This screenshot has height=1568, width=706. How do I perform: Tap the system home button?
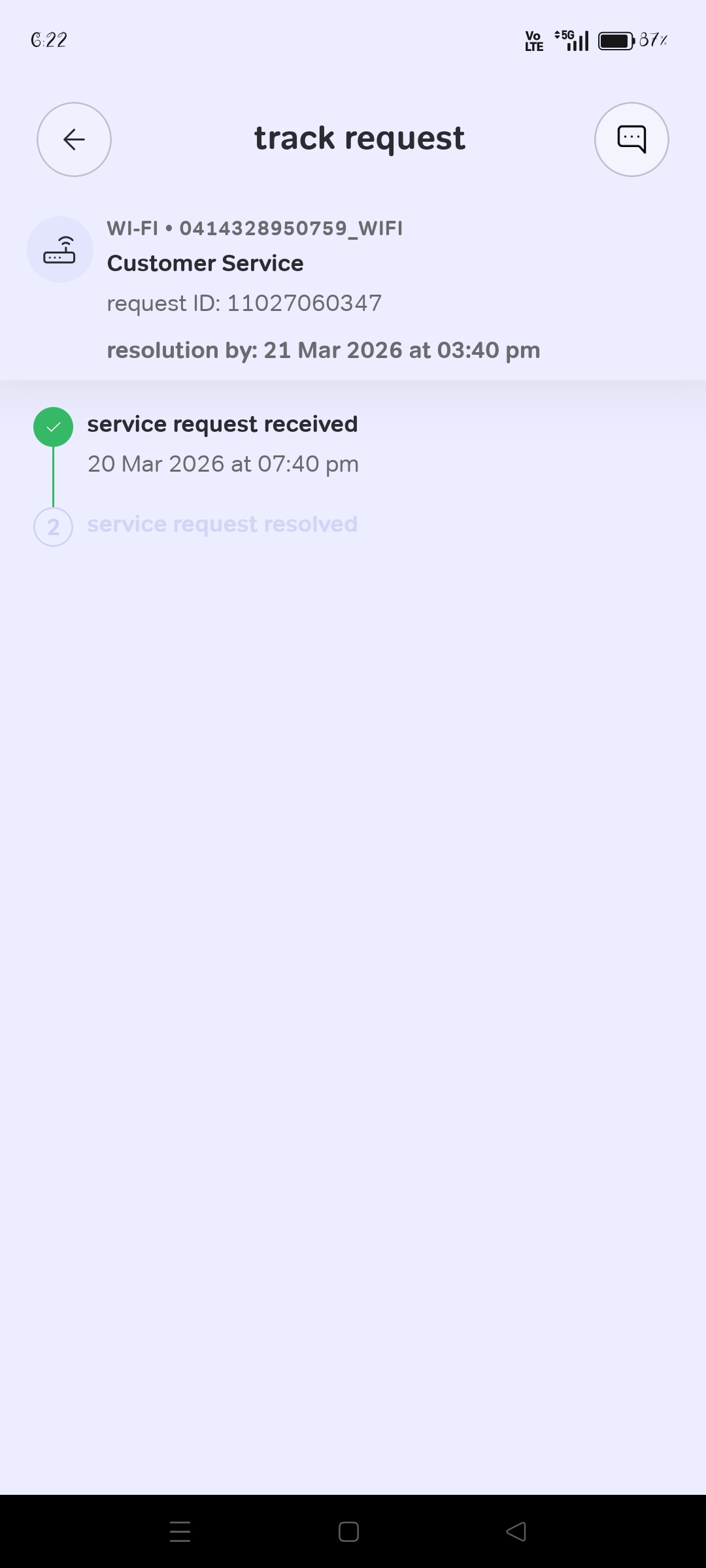(348, 1531)
